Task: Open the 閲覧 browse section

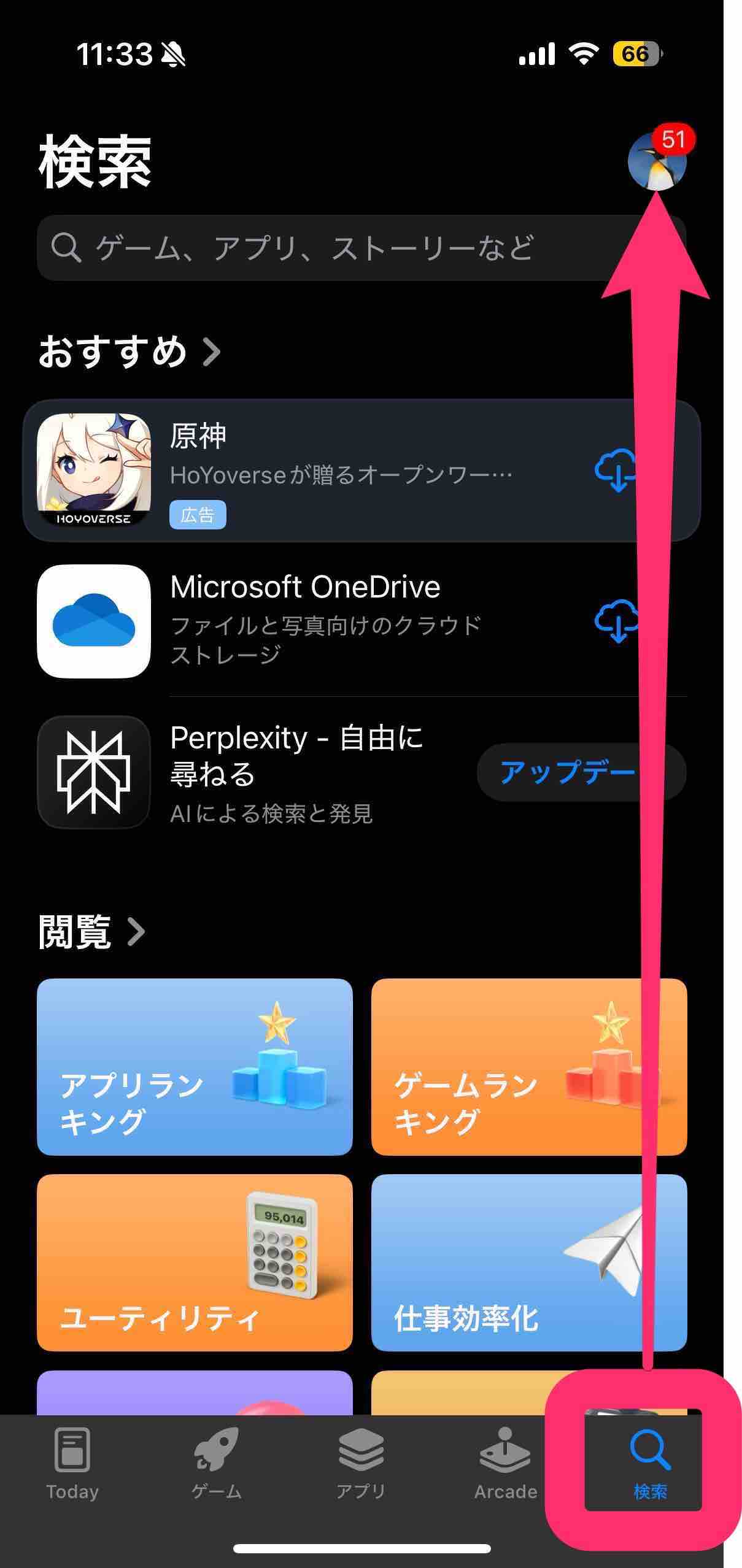Action: (91, 932)
